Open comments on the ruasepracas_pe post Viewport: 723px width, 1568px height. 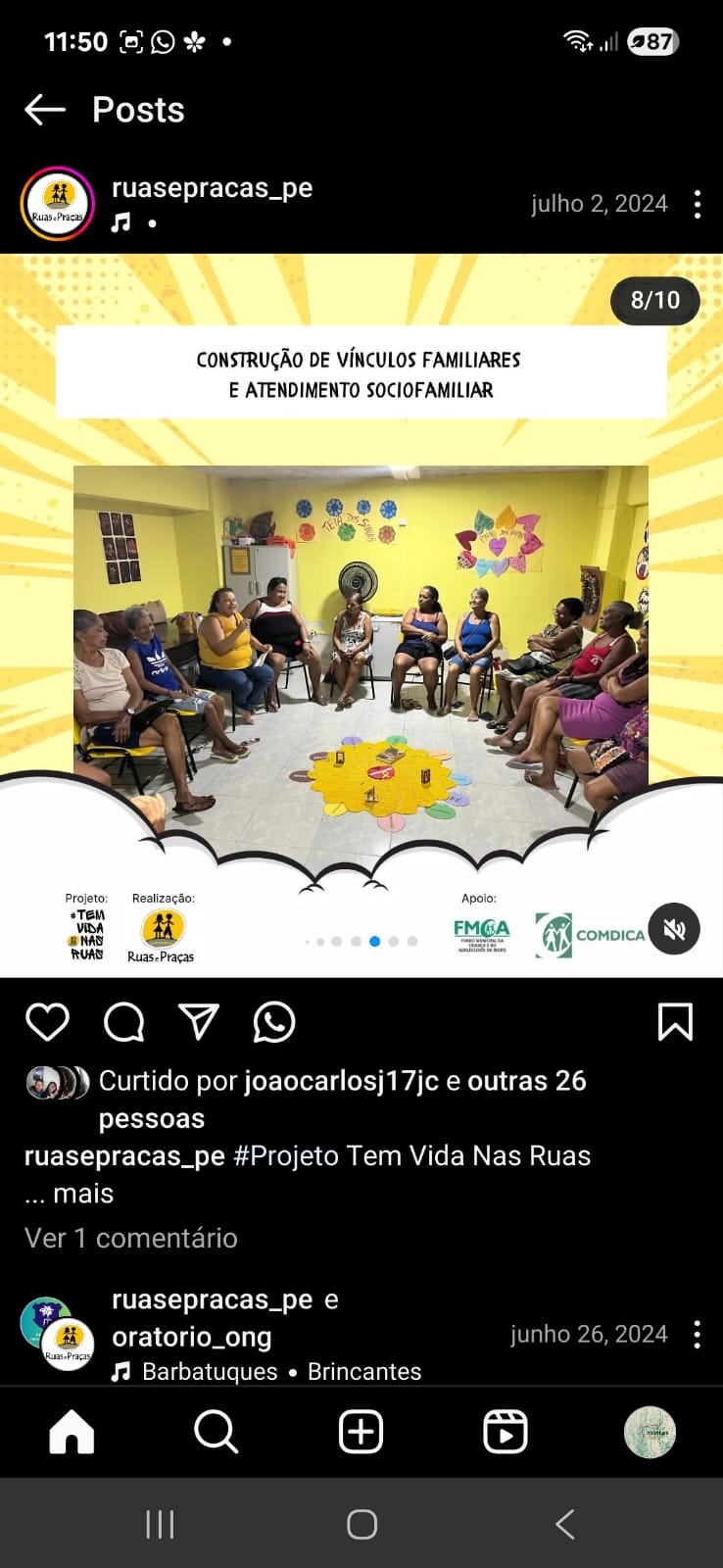pyautogui.click(x=124, y=1022)
